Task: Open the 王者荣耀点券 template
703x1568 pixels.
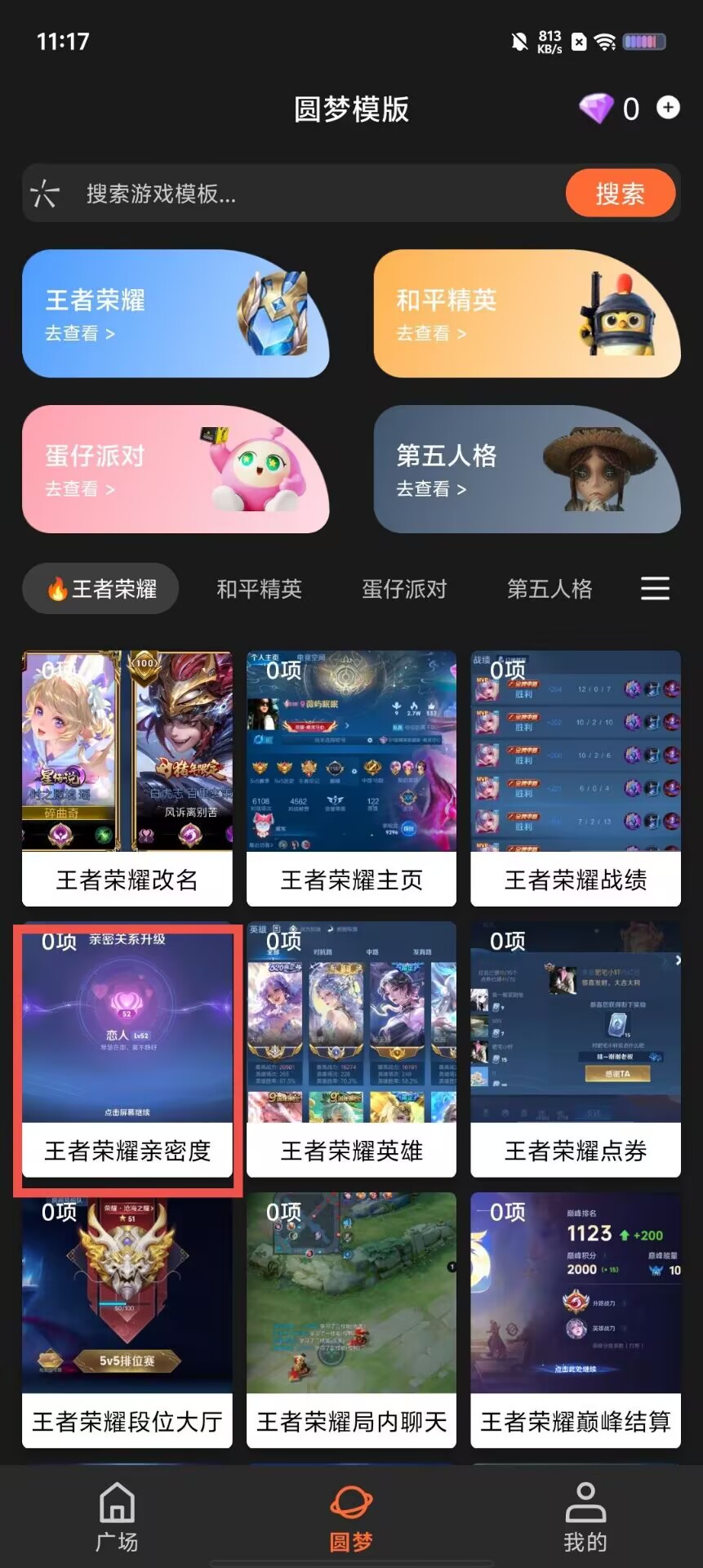Action: coord(576,1049)
